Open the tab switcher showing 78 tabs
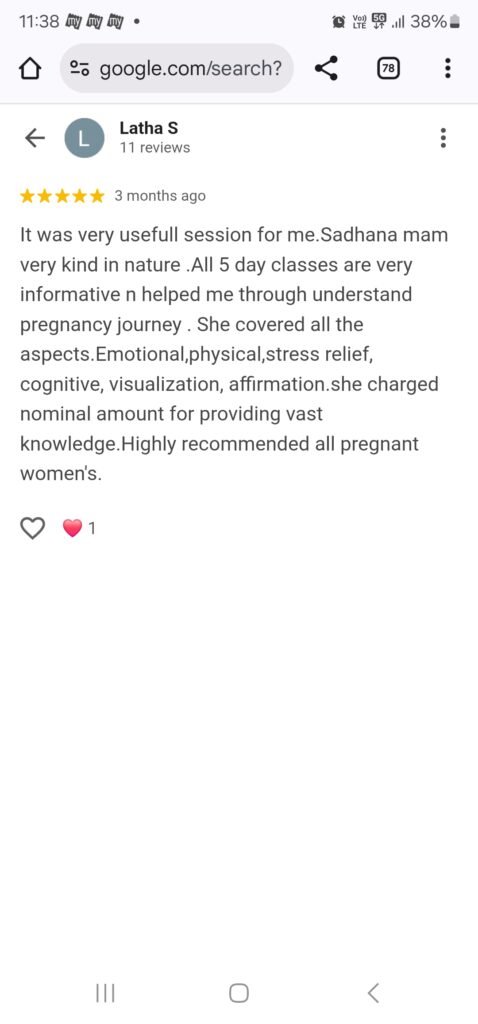Image resolution: width=478 pixels, height=1024 pixels. click(389, 68)
